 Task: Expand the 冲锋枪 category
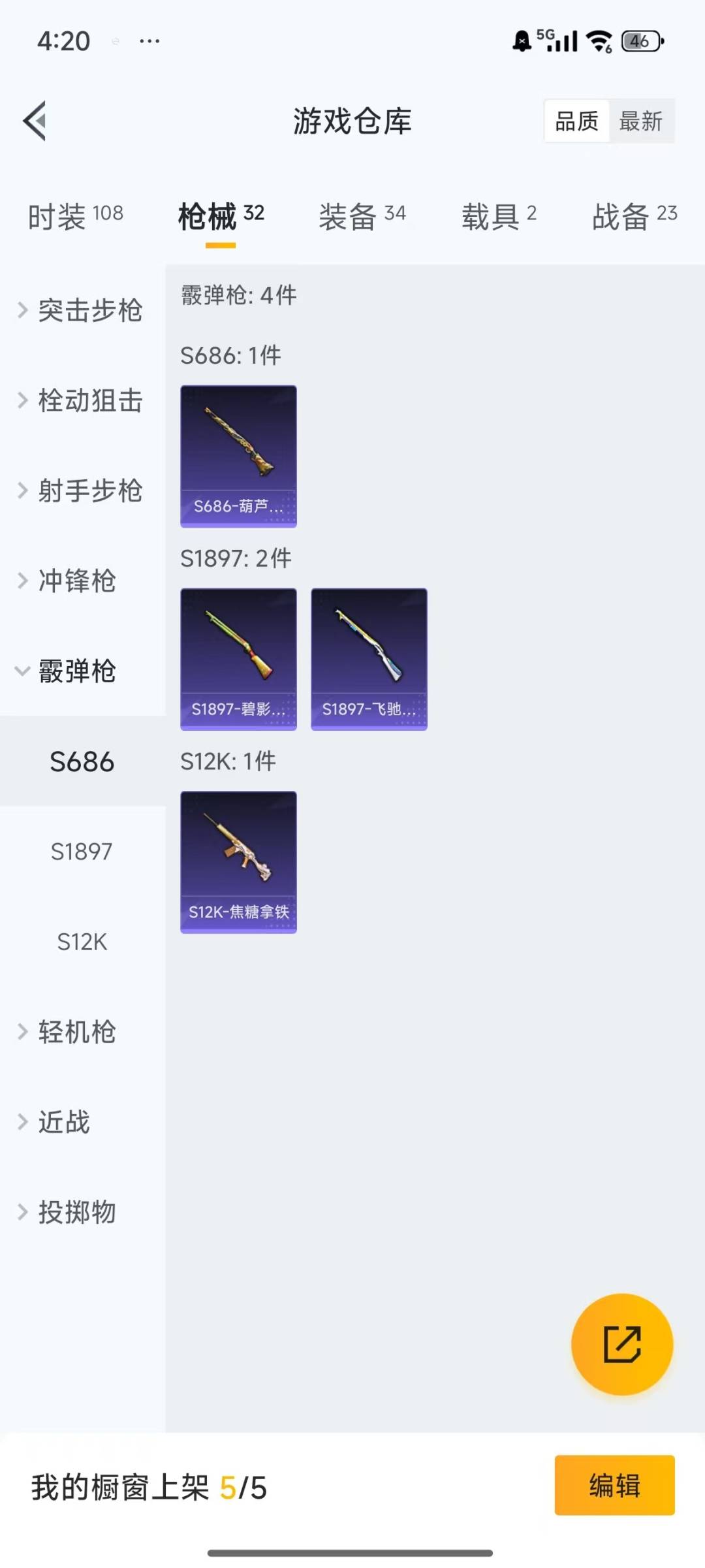click(x=82, y=581)
